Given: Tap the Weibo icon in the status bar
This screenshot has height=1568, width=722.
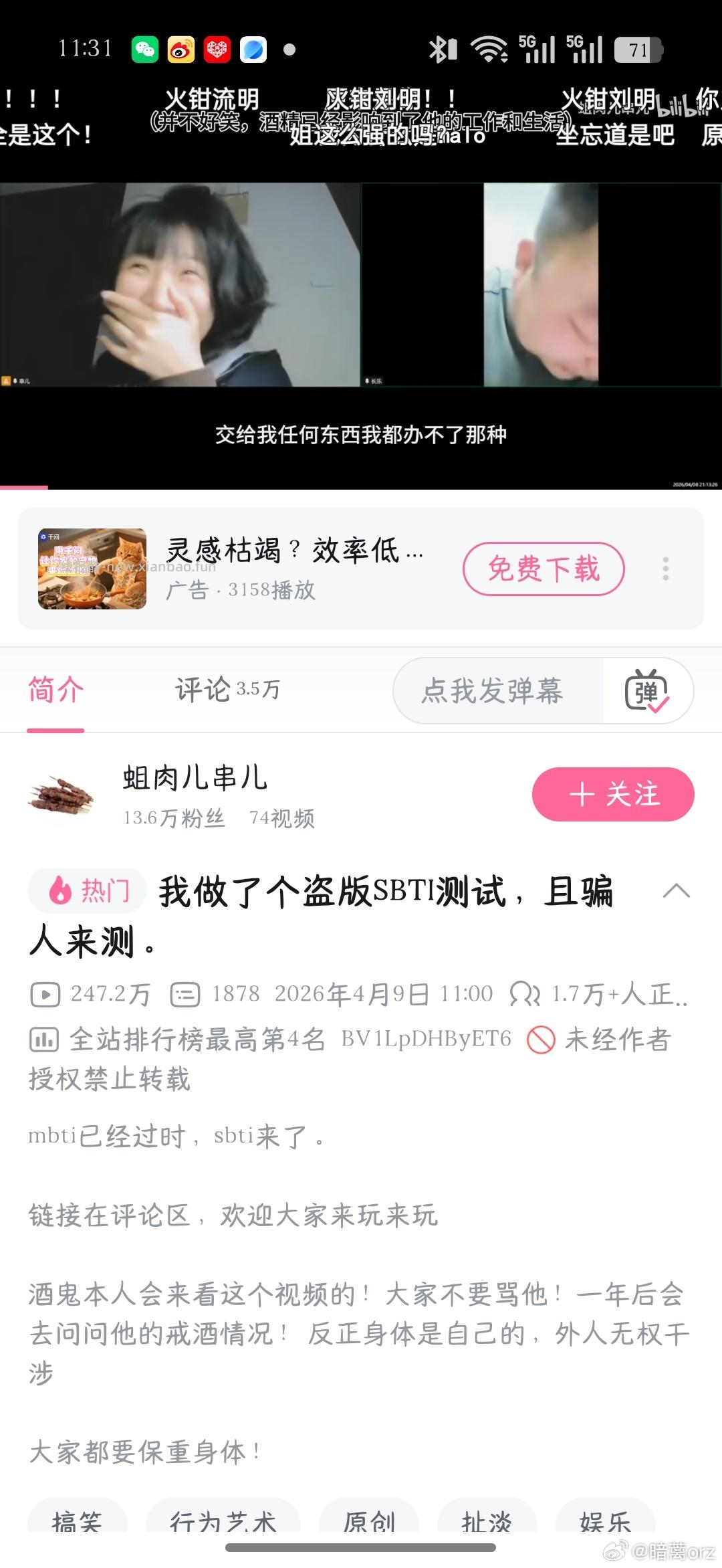Looking at the screenshot, I should click(182, 48).
